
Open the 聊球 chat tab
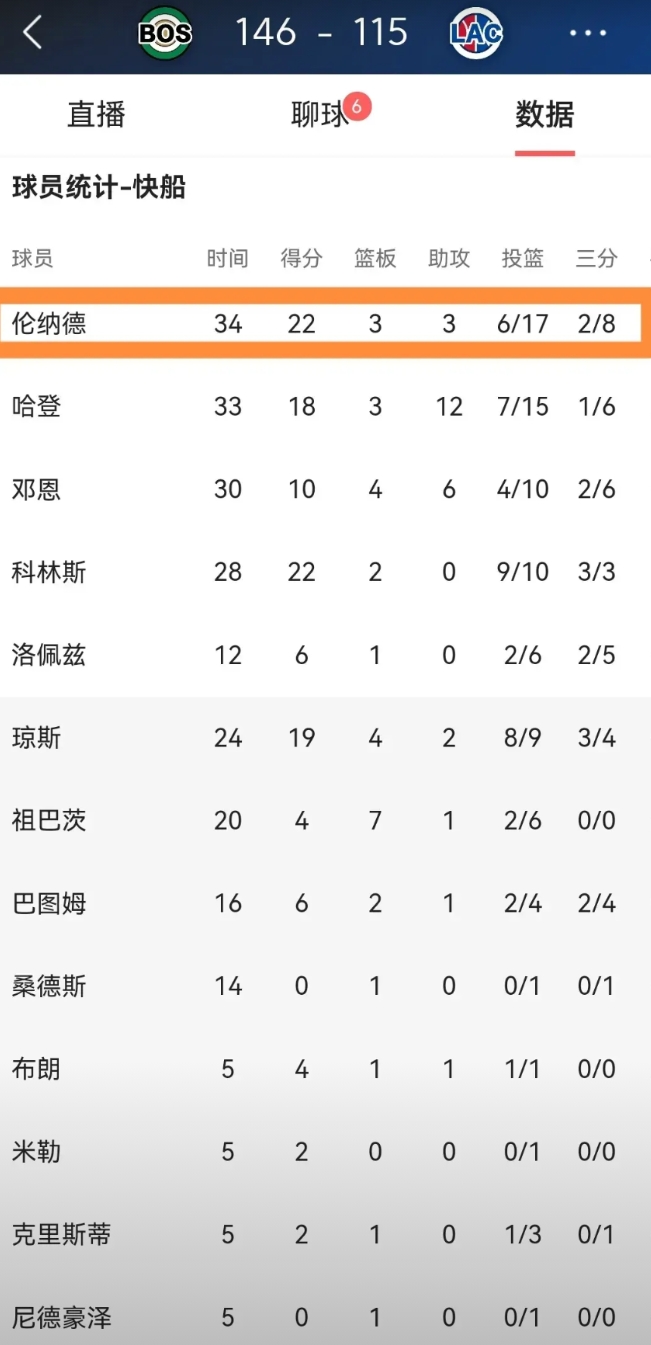click(320, 115)
